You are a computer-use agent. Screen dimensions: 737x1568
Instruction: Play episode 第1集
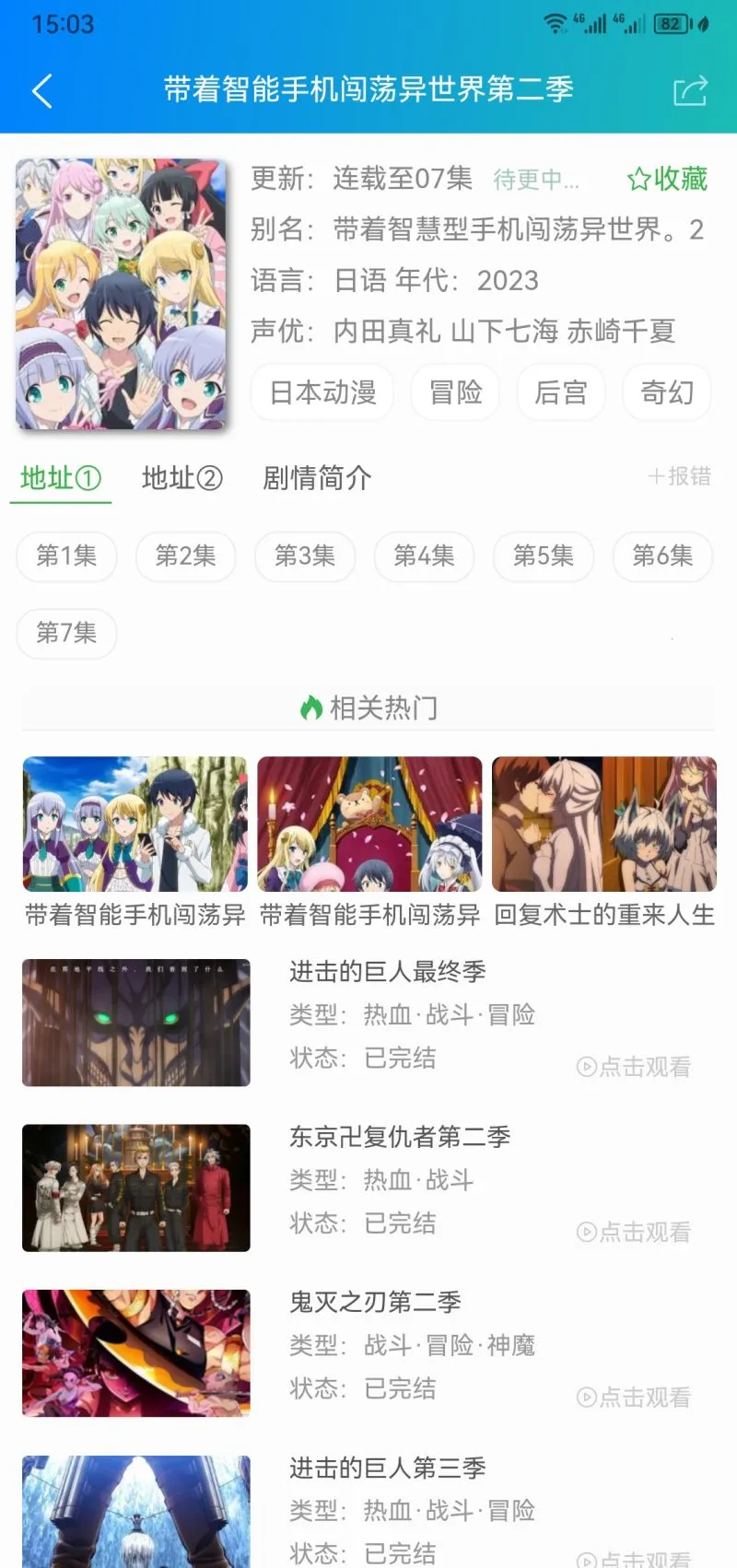pos(66,556)
